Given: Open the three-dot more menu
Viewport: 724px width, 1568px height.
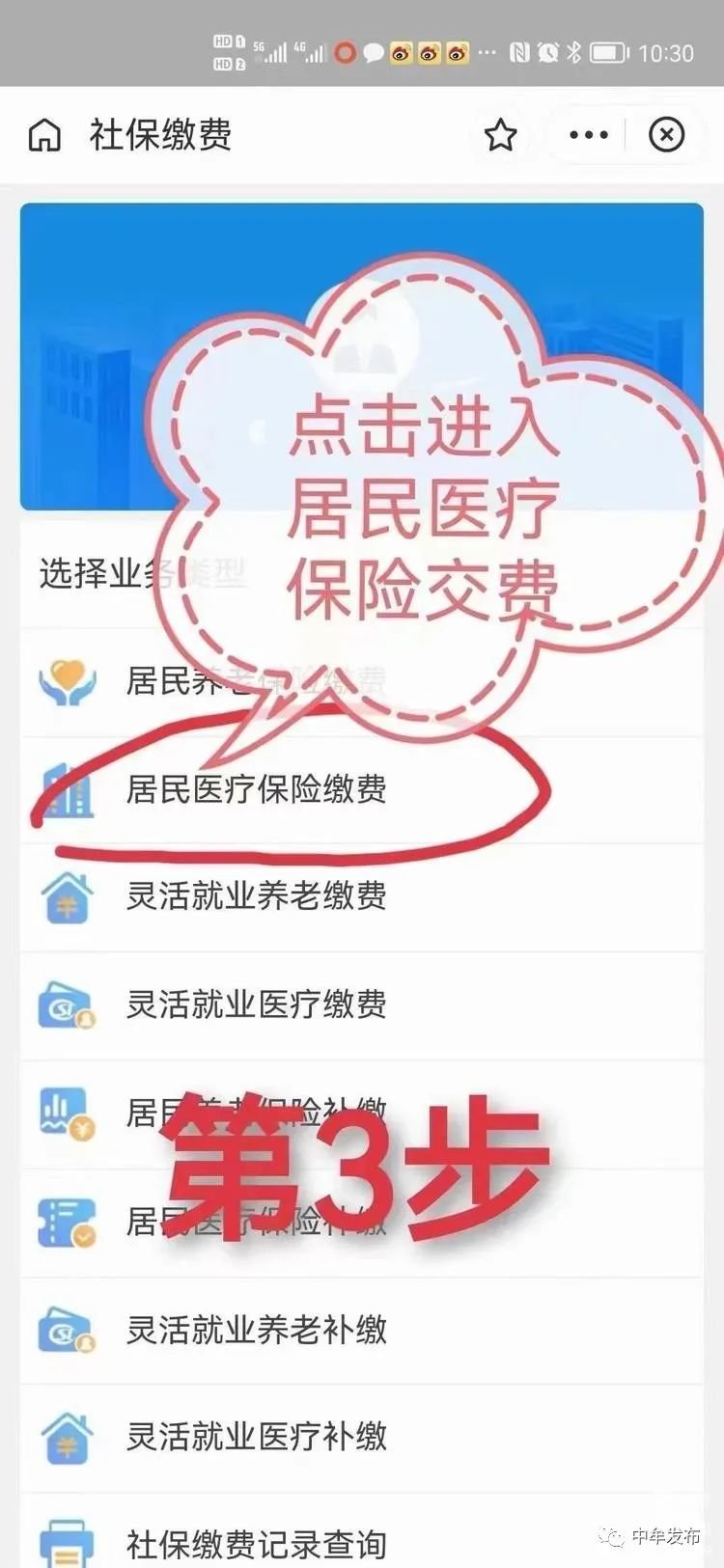Looking at the screenshot, I should (x=589, y=135).
